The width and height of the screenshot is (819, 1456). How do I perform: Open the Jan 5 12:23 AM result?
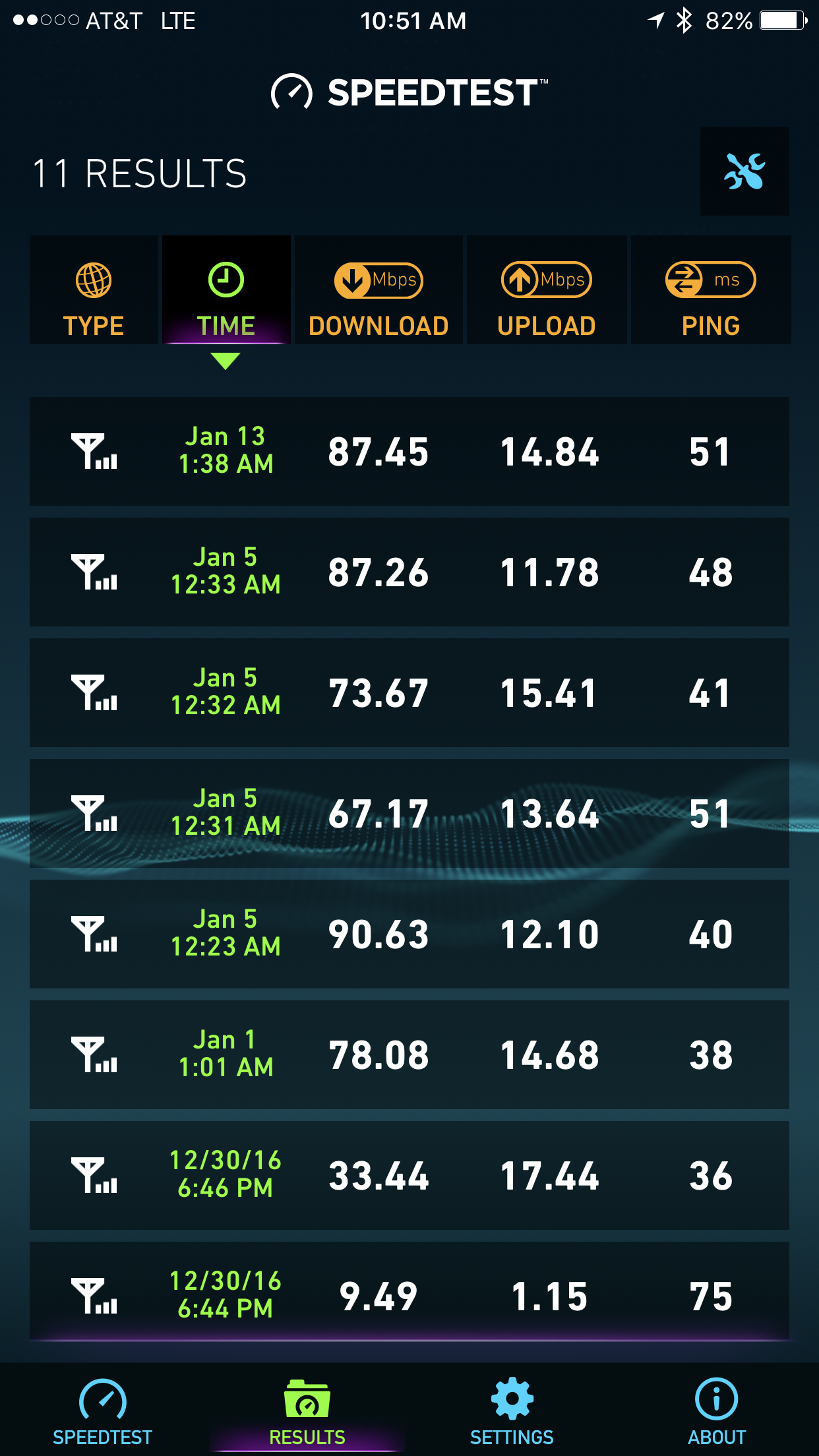[409, 934]
